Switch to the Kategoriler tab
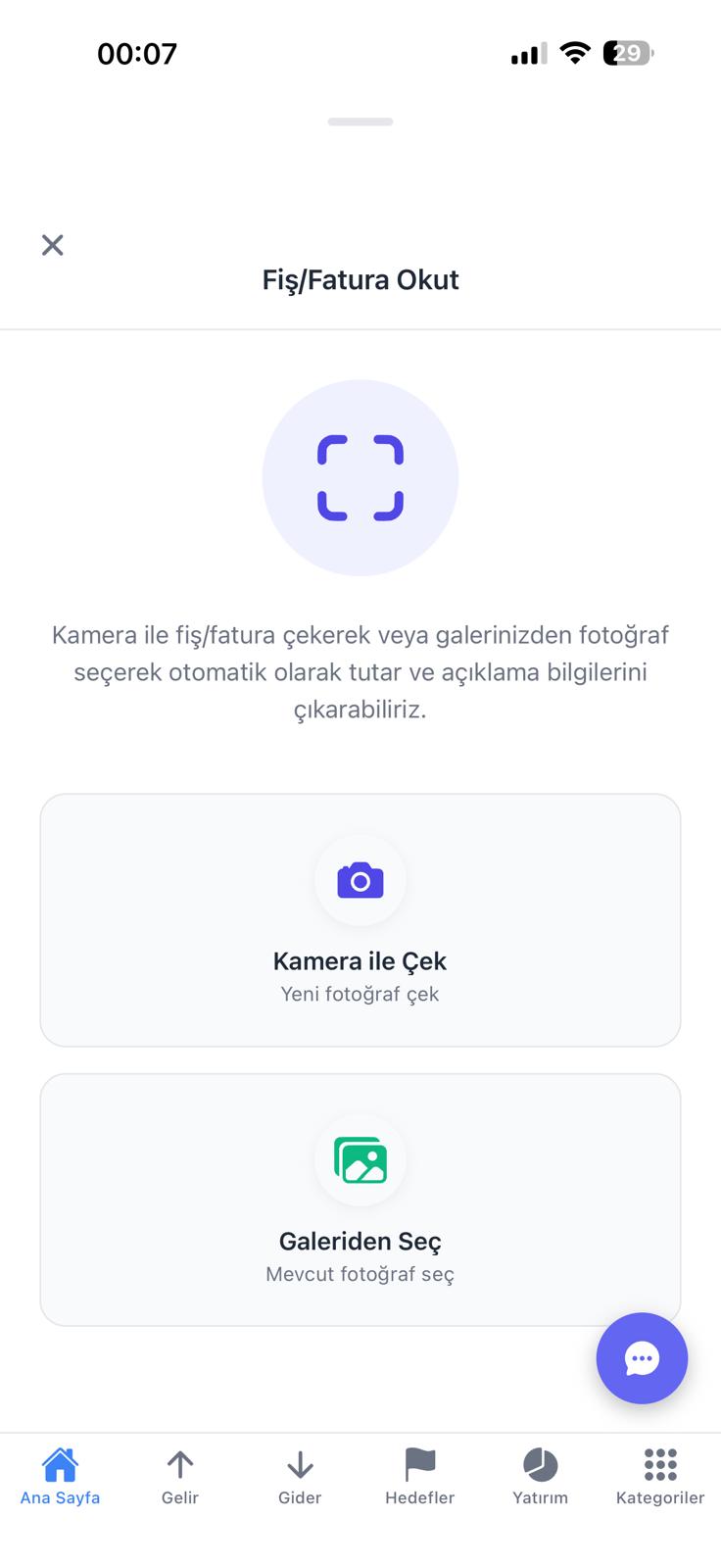Image resolution: width=721 pixels, height=1568 pixels. (x=660, y=1475)
